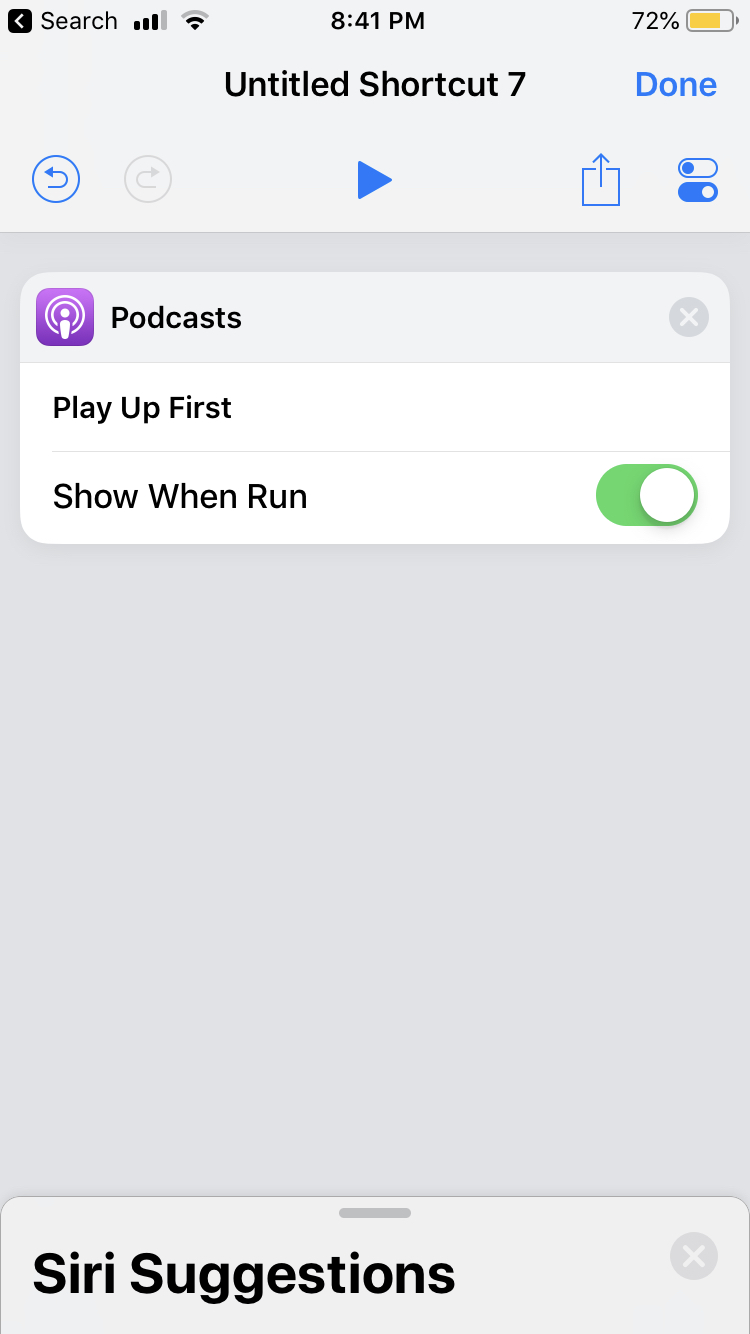Run the shortcut with the play button

pyautogui.click(x=374, y=180)
